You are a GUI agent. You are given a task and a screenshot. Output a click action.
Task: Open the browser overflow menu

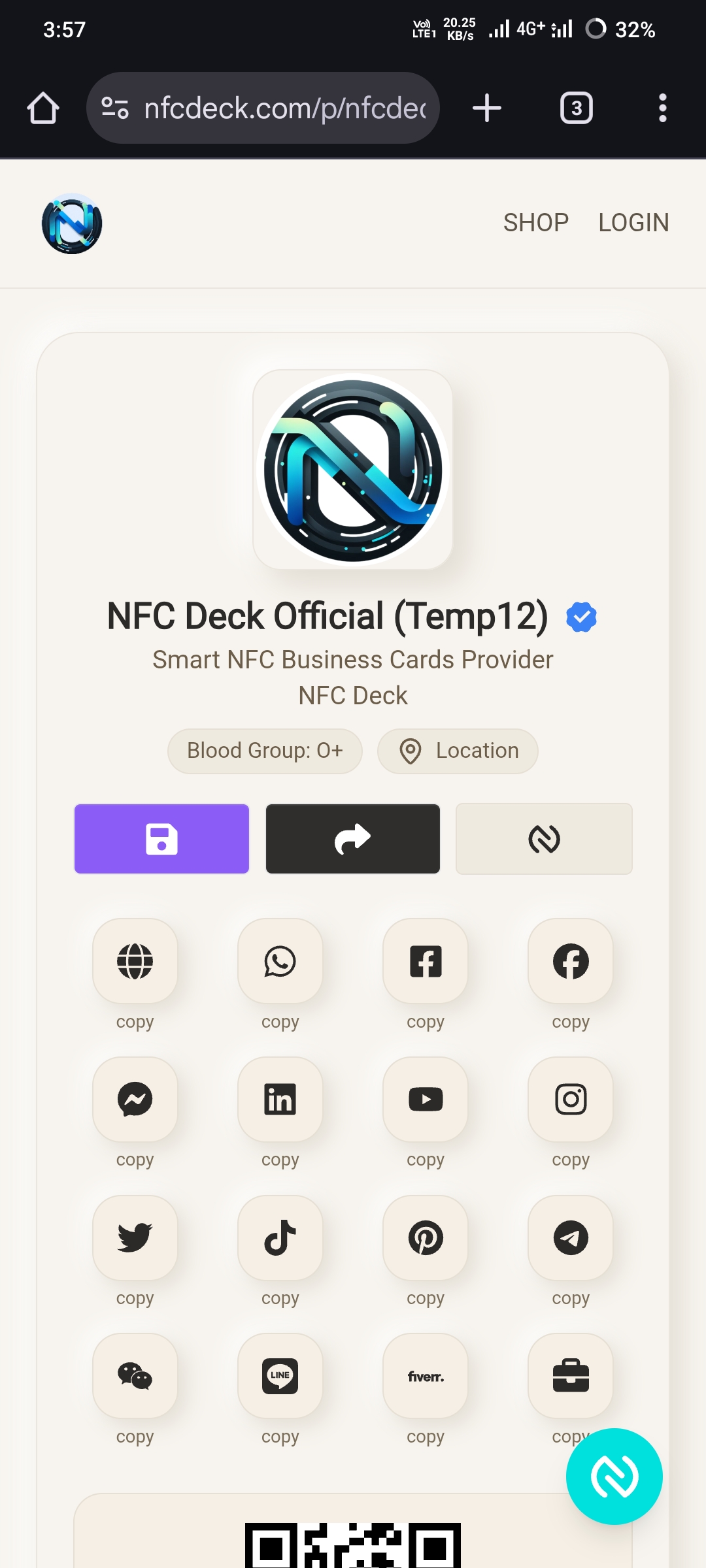(662, 108)
